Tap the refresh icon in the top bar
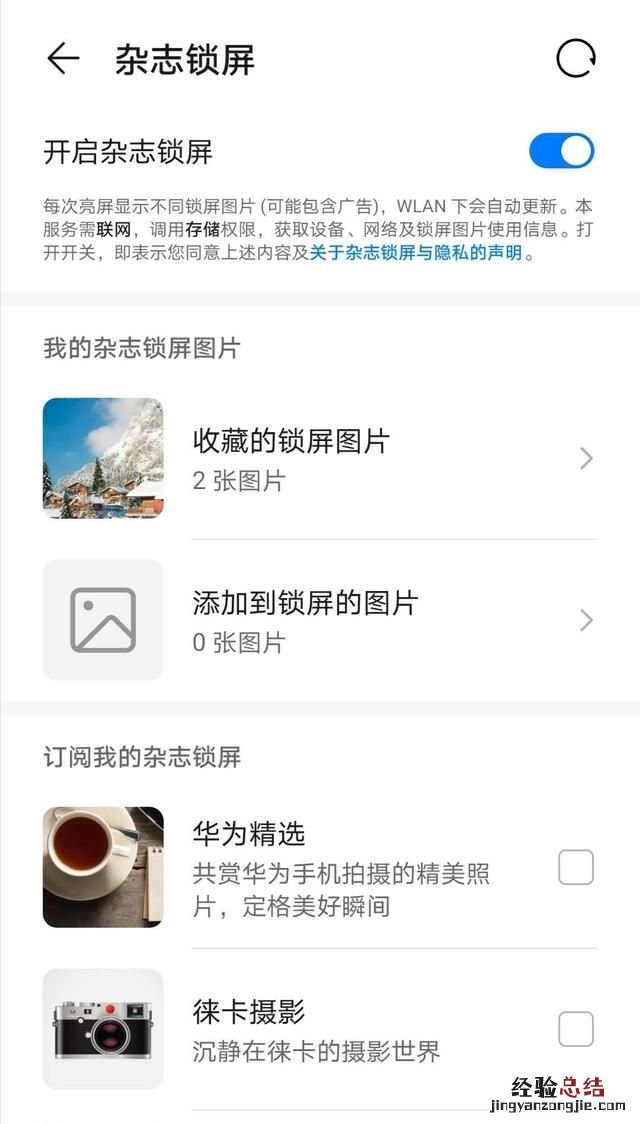640x1124 pixels. pyautogui.click(x=576, y=59)
